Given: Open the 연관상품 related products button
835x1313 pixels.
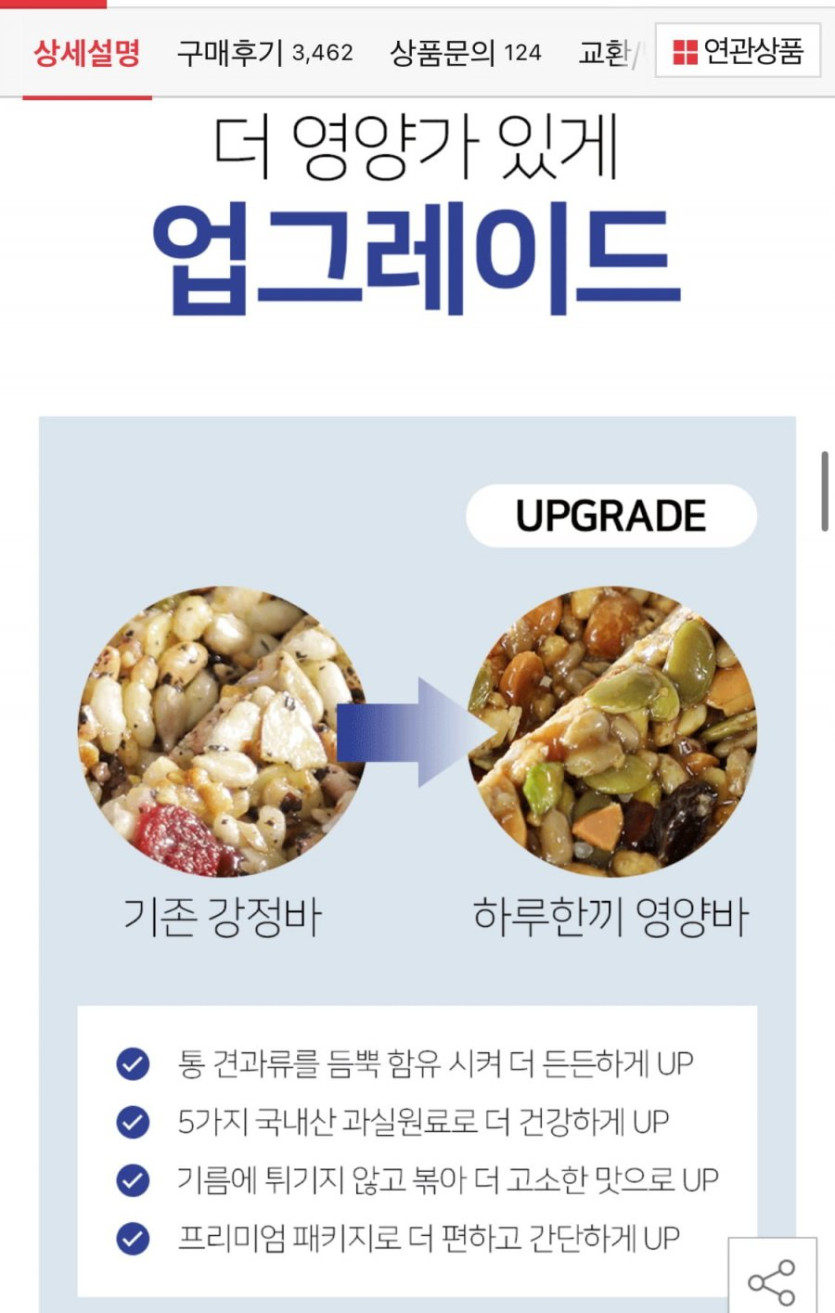Looking at the screenshot, I should tap(738, 51).
